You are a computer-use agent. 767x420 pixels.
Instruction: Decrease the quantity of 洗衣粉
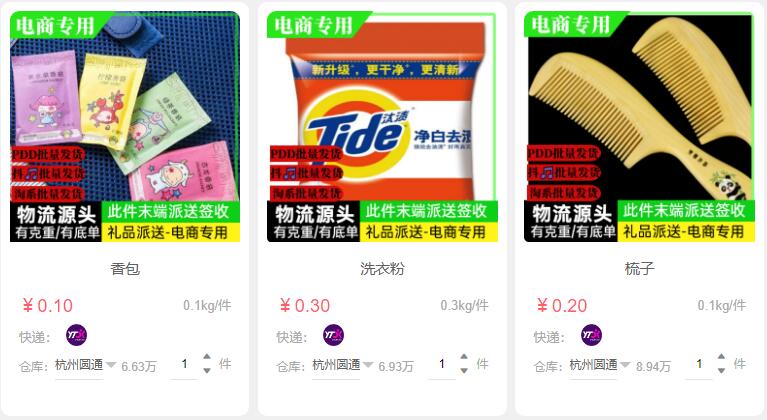[x=464, y=372]
